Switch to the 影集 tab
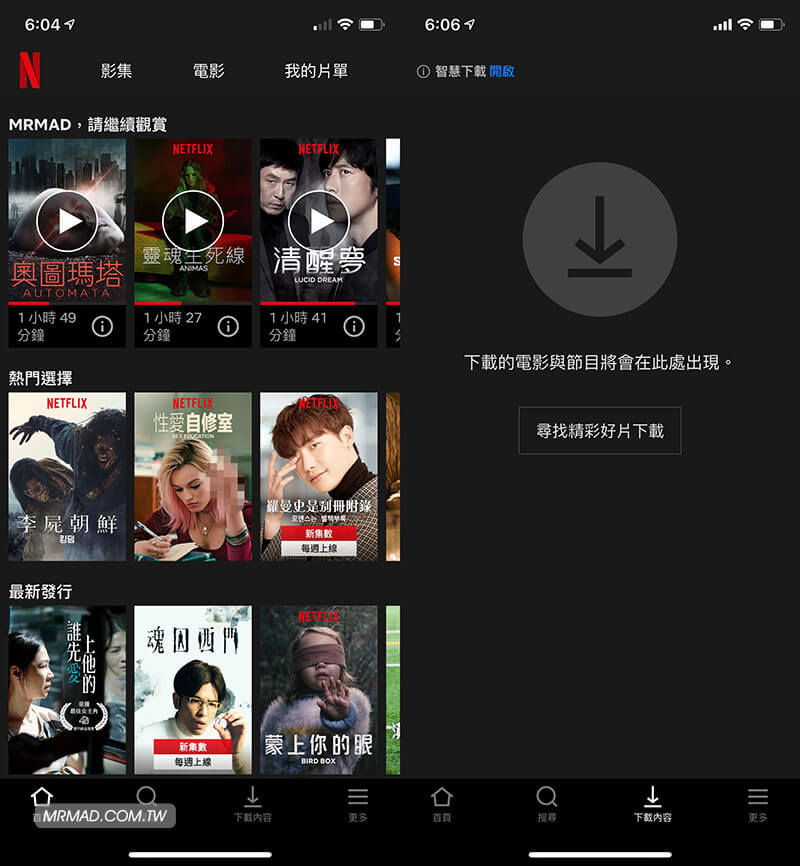This screenshot has height=866, width=800. click(117, 69)
